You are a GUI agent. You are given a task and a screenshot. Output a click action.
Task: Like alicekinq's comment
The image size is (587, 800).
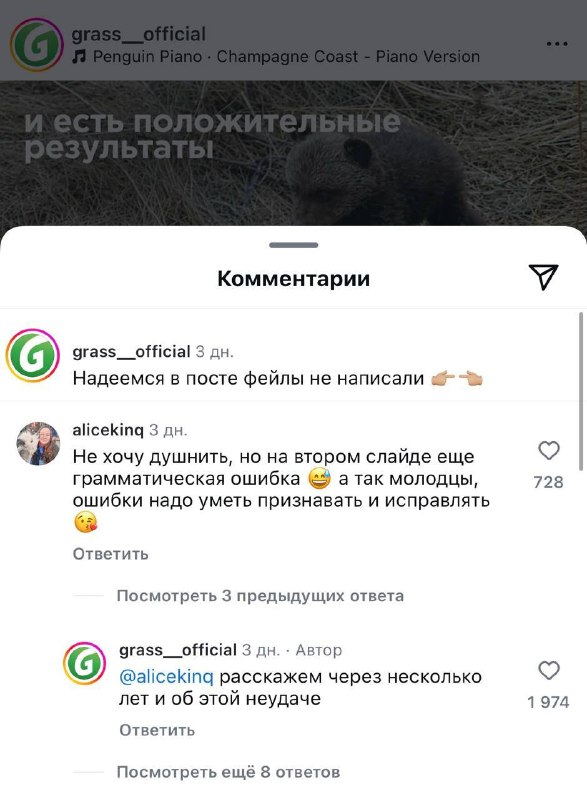pos(549,451)
